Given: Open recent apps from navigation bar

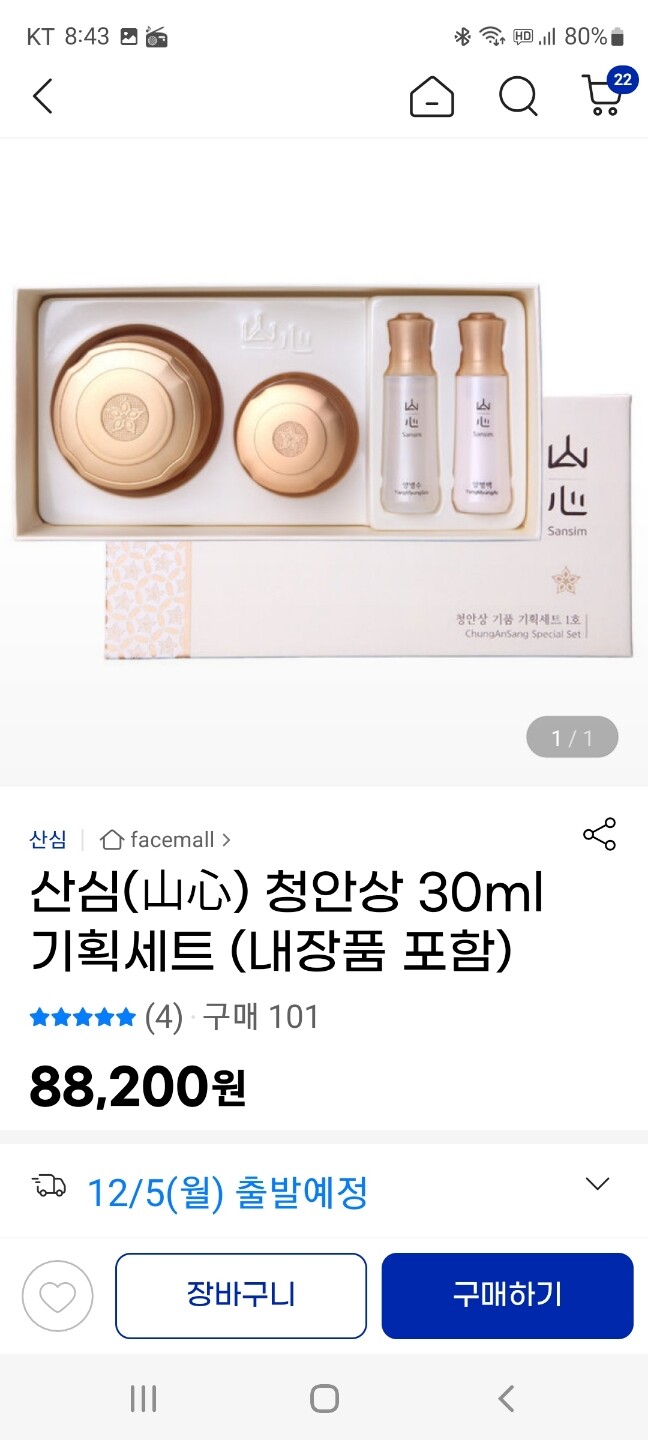Looking at the screenshot, I should 144,1398.
